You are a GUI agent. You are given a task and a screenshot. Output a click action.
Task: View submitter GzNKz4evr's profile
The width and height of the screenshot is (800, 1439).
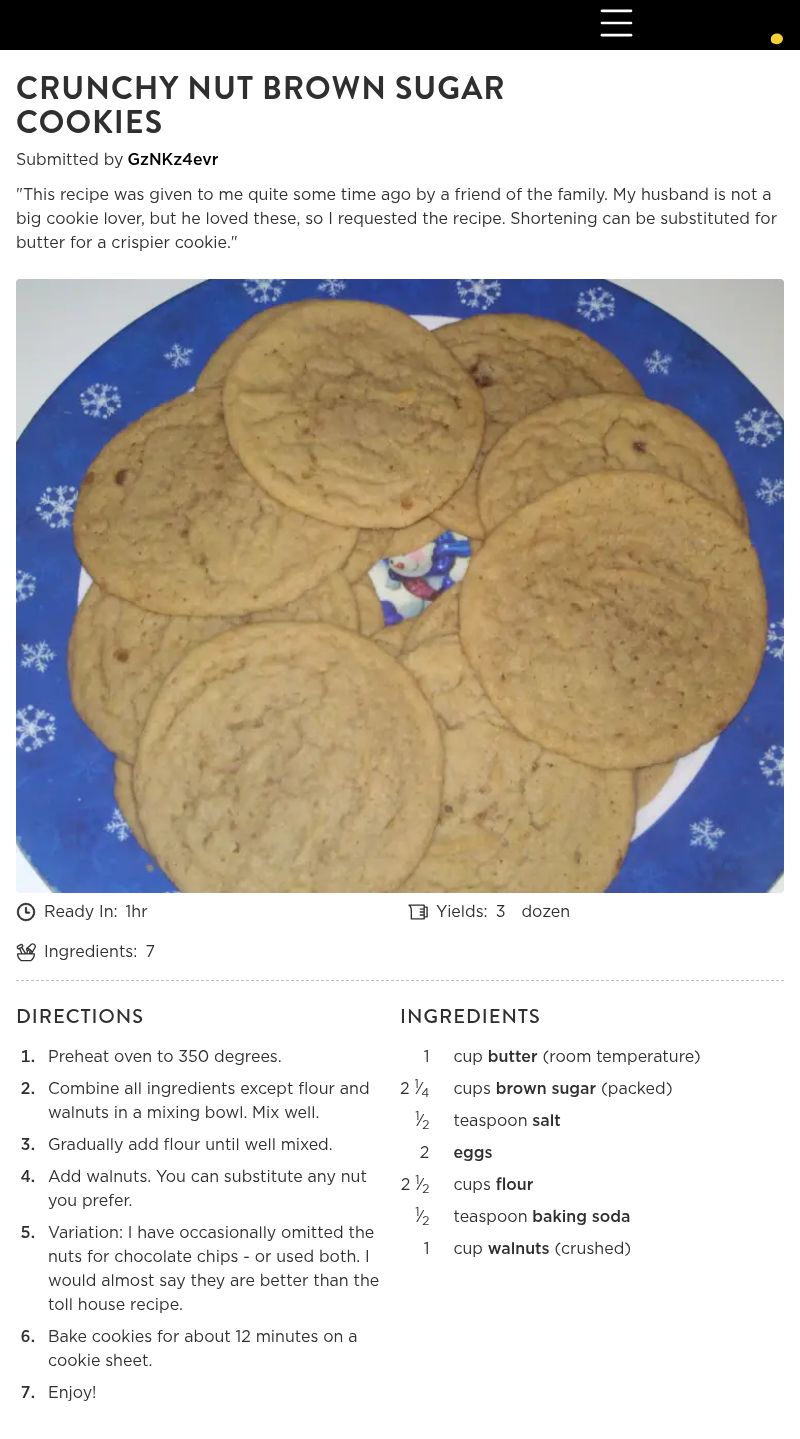pyautogui.click(x=172, y=160)
